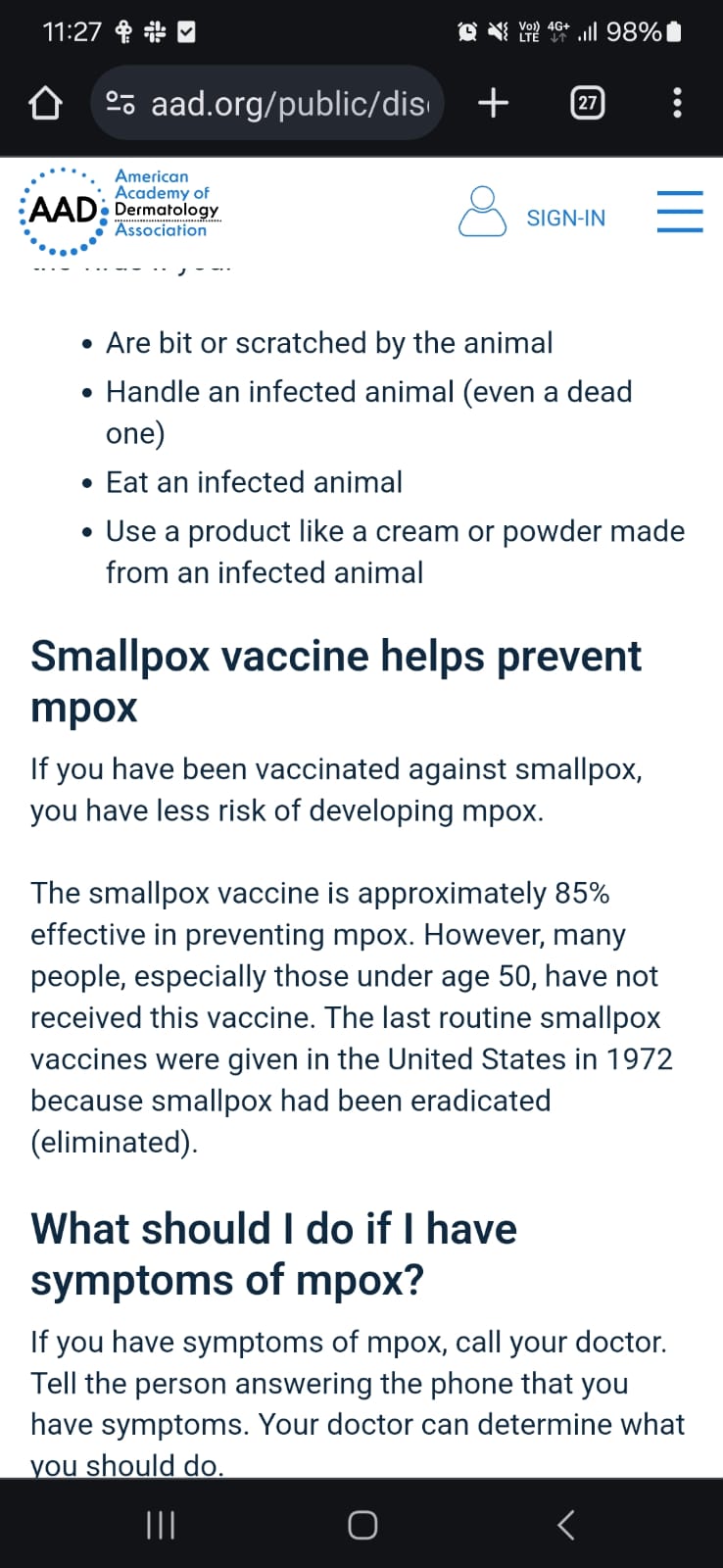Viewport: 723px width, 1568px height.
Task: Open the tab switcher showing 27 tabs
Action: [x=587, y=103]
